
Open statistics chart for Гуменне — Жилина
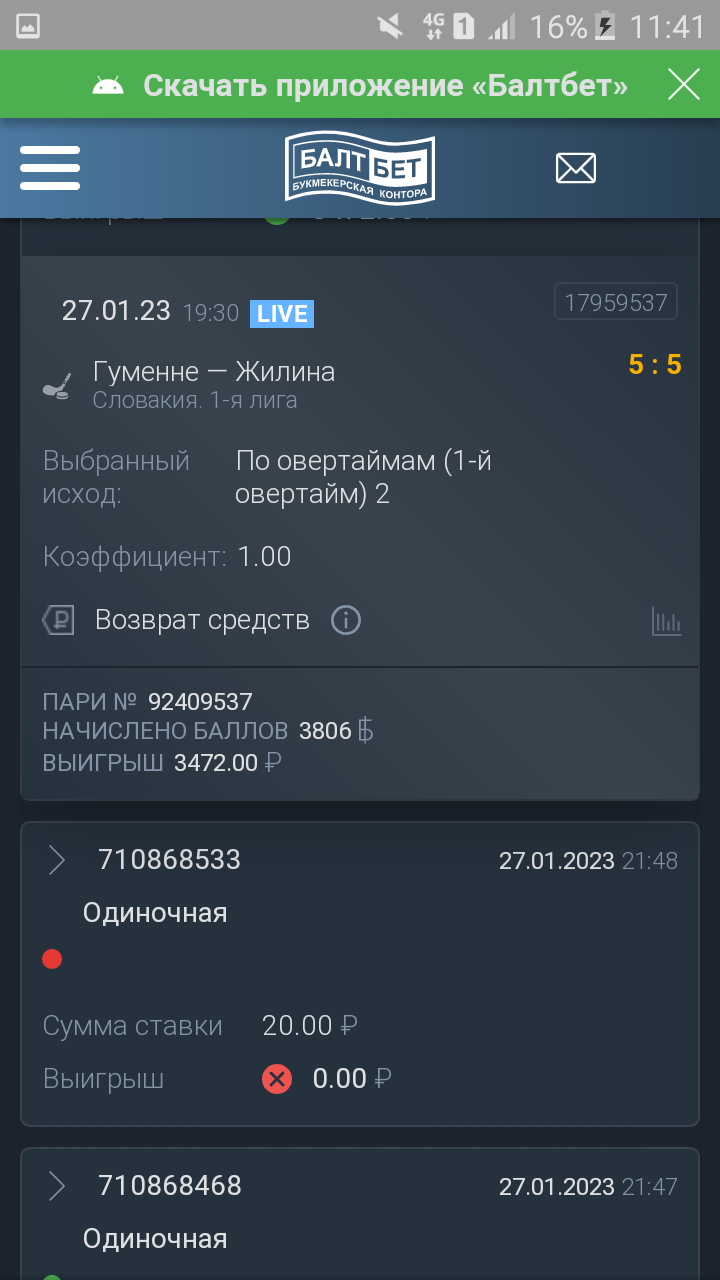click(x=666, y=621)
